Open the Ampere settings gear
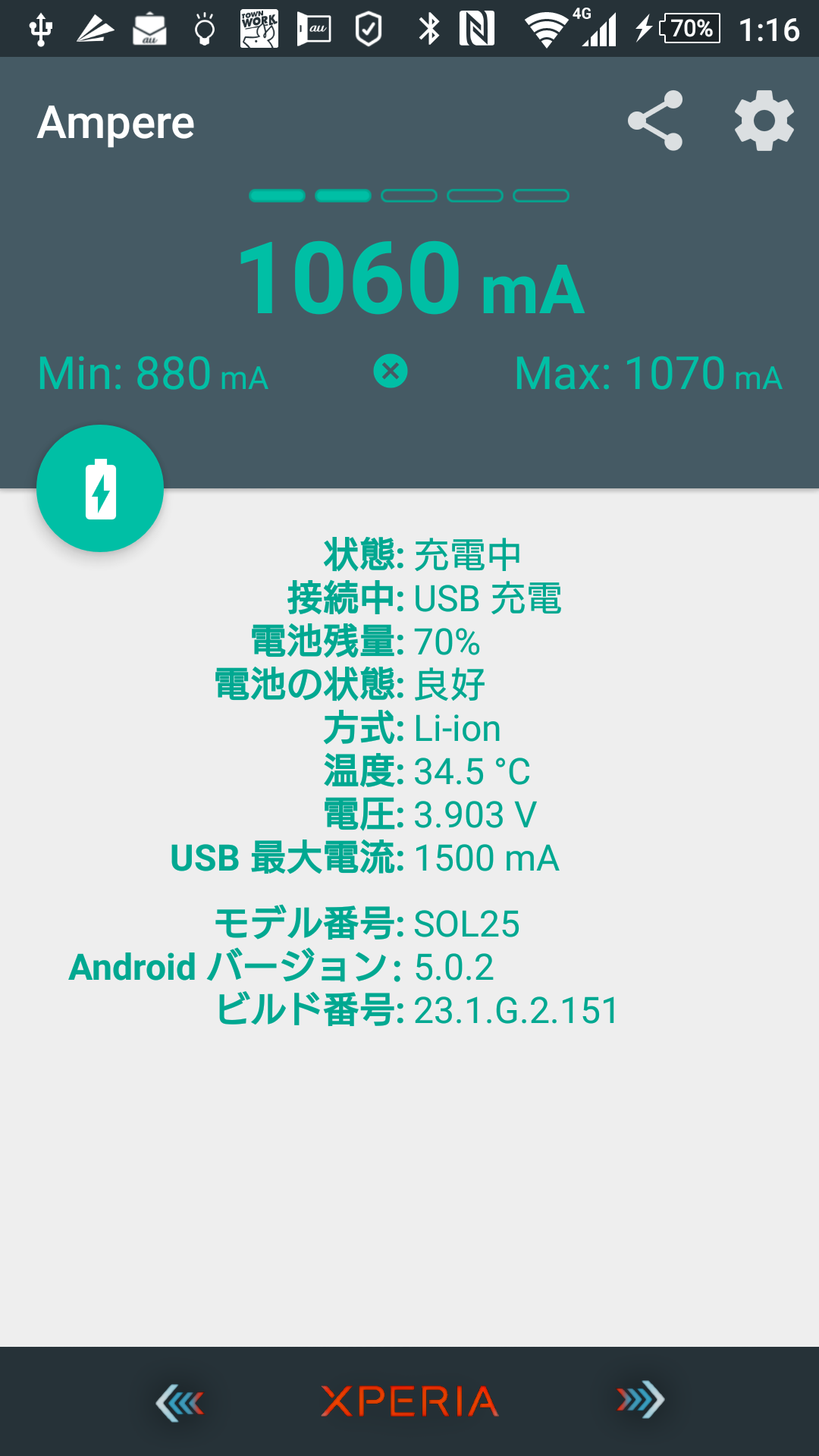Image resolution: width=819 pixels, height=1456 pixels. tap(765, 121)
